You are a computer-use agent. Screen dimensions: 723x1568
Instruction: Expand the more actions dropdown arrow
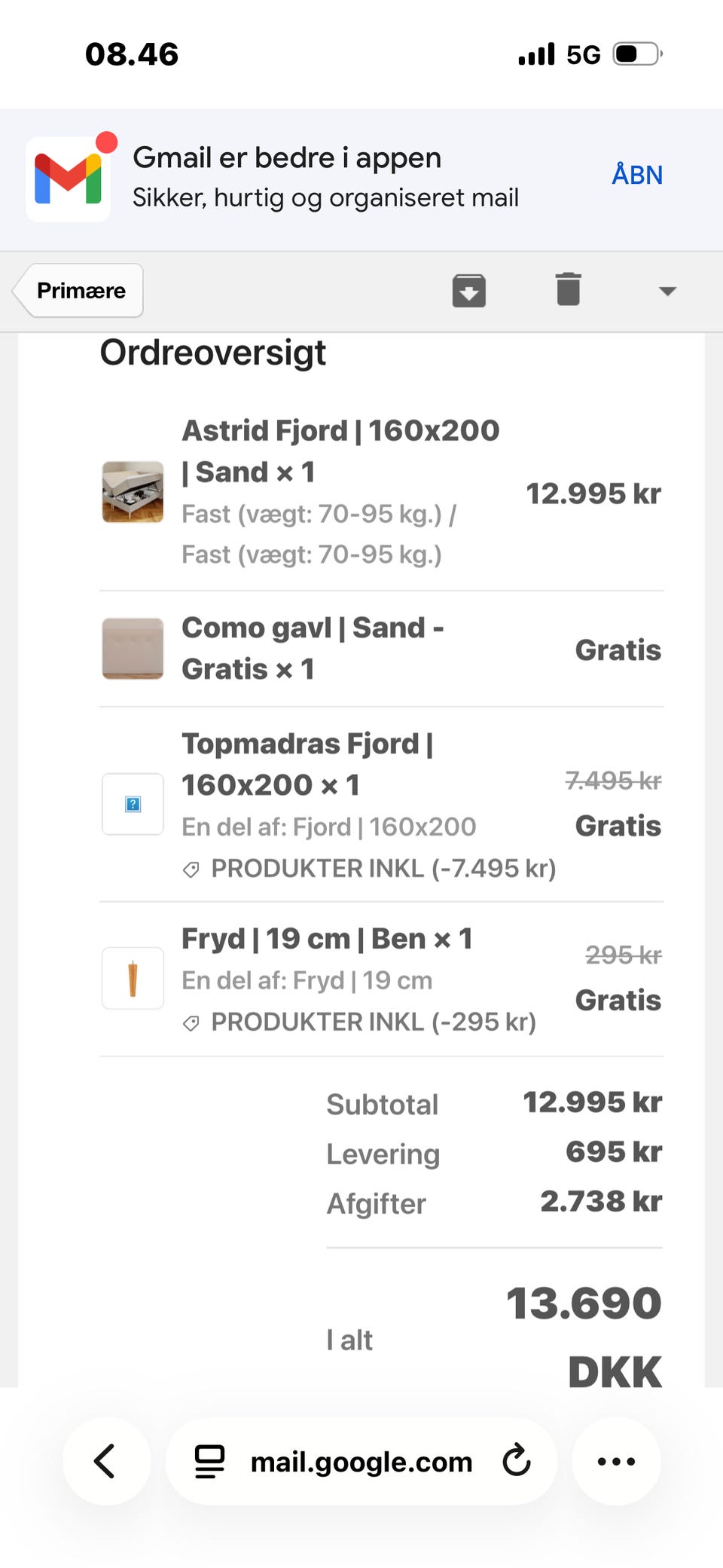coord(667,291)
